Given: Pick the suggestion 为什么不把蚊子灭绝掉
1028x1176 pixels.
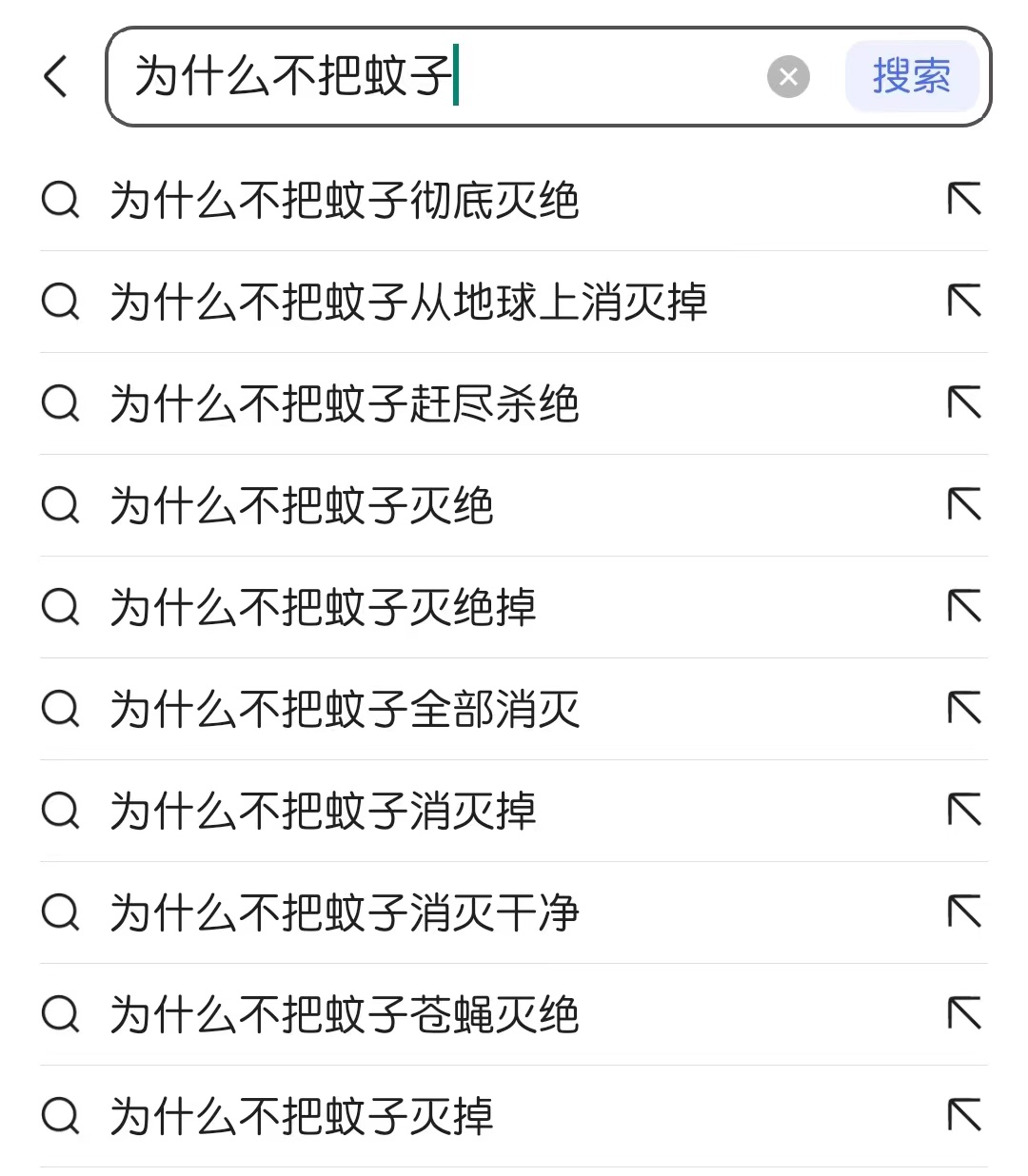Looking at the screenshot, I should click(x=324, y=608).
